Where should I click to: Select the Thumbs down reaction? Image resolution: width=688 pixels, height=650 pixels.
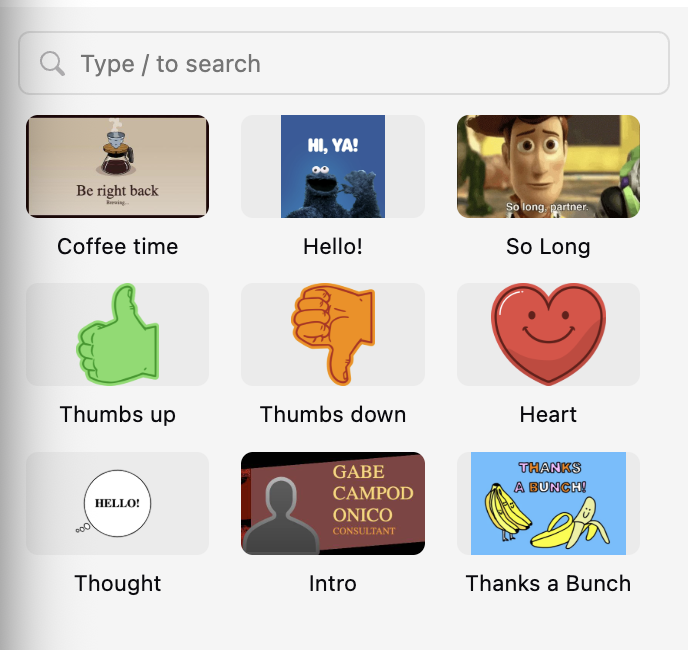coord(333,335)
